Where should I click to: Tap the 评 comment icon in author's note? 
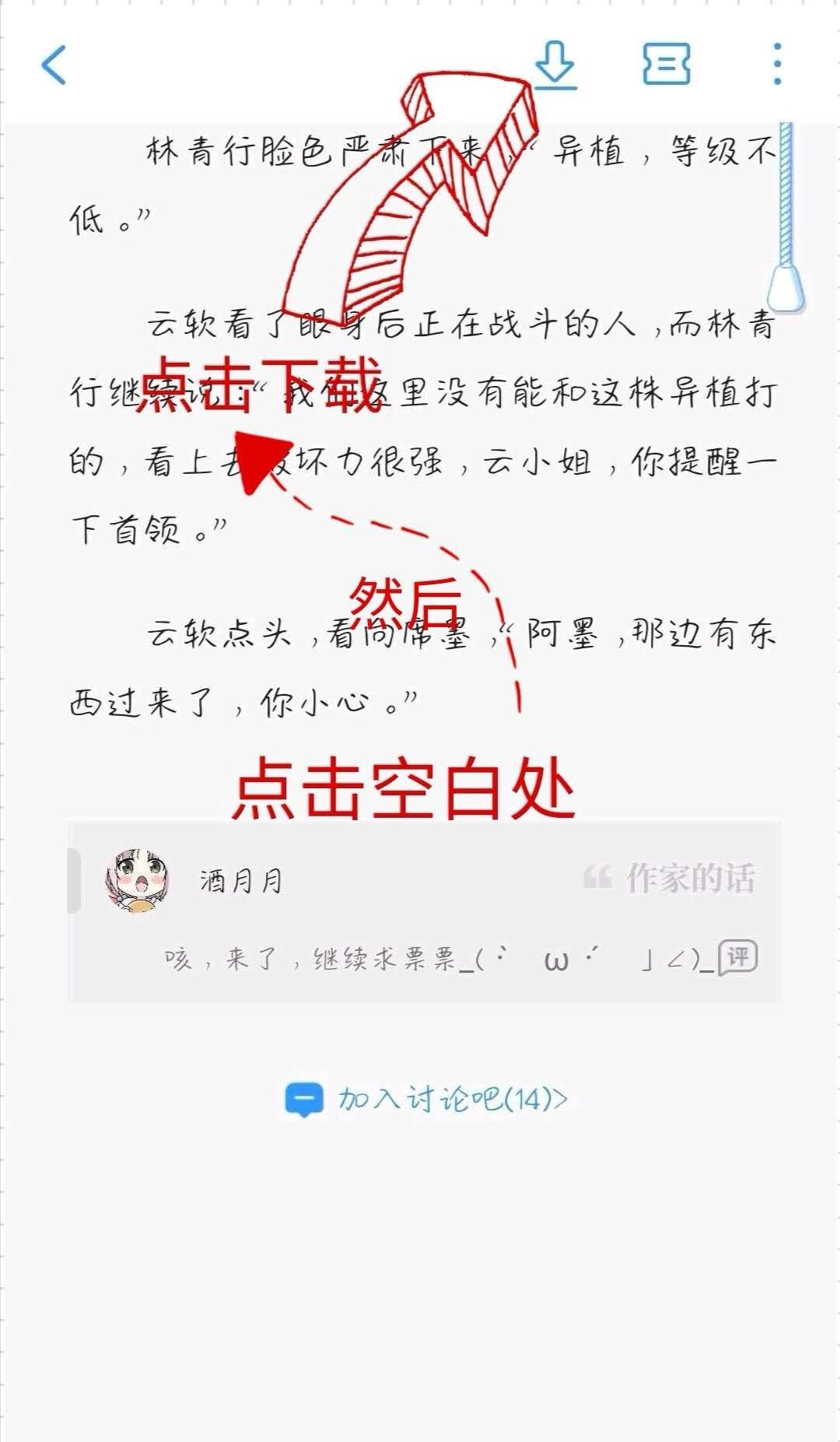[x=737, y=957]
